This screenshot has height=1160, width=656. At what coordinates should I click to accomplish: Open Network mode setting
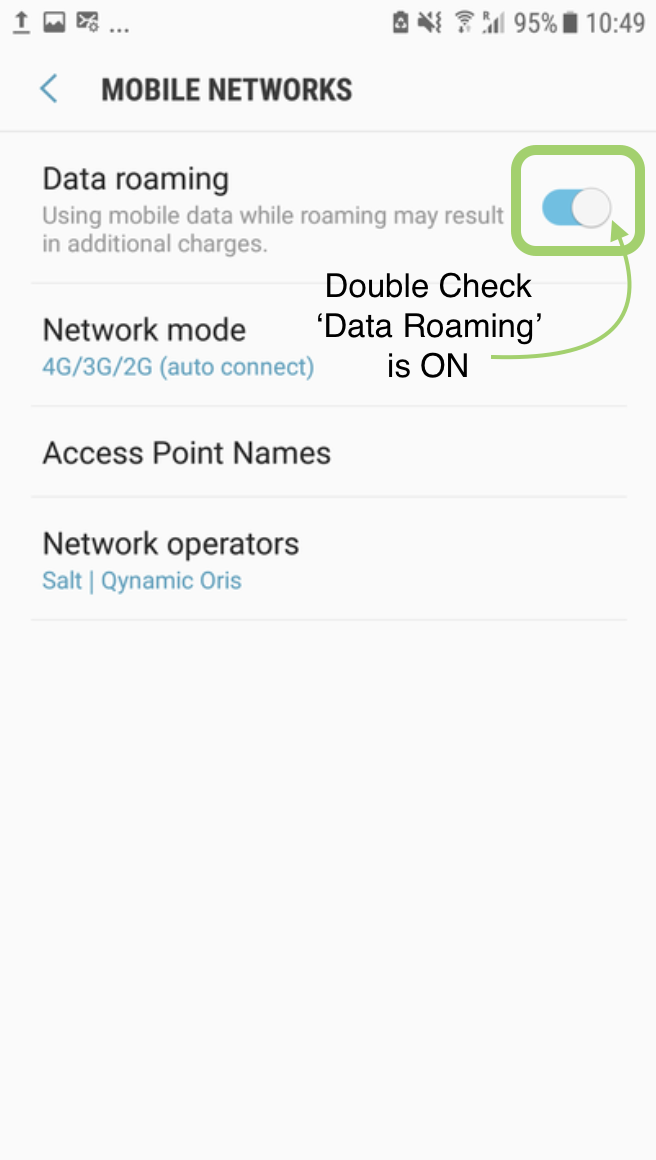(x=328, y=345)
